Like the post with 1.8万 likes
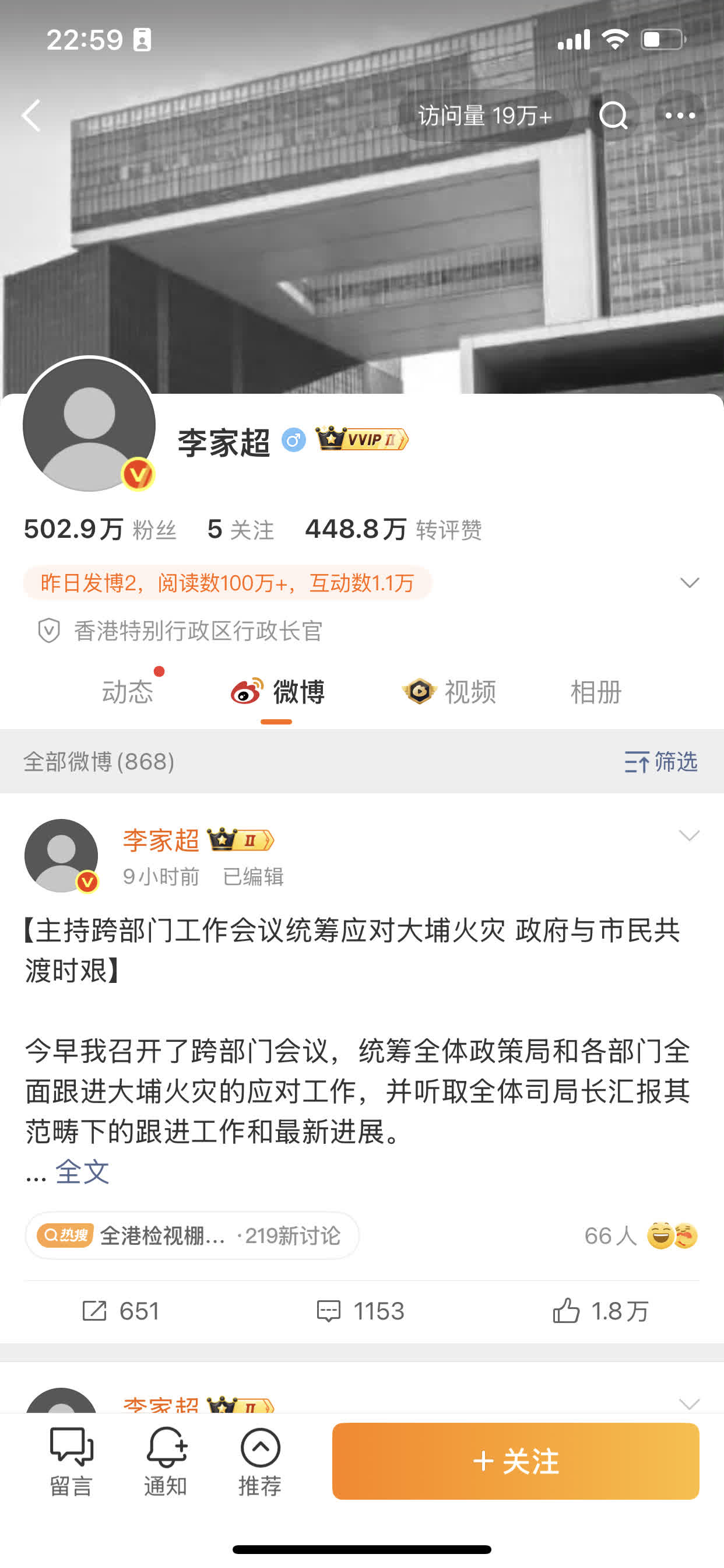This screenshot has height=1568, width=724. coord(600,1311)
